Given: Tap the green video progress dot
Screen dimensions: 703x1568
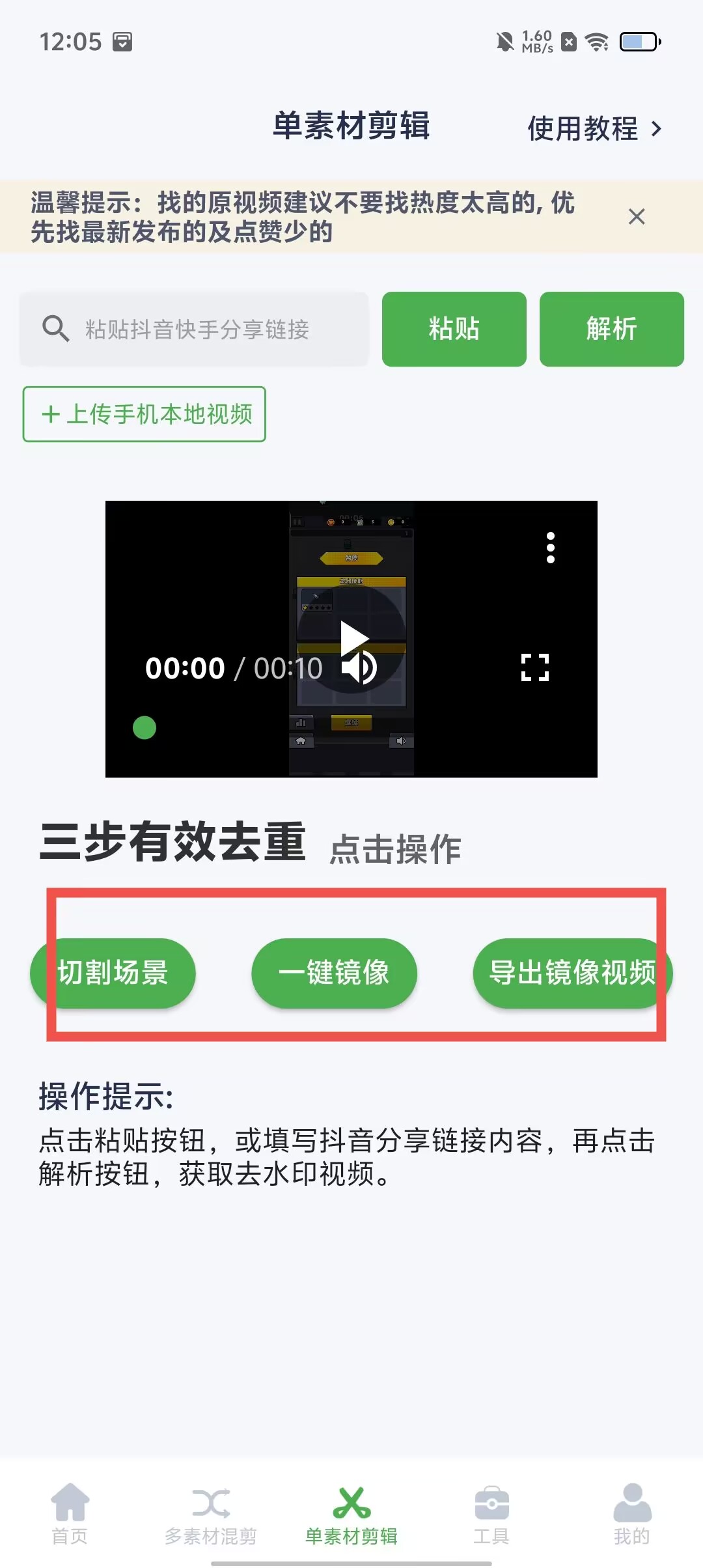Looking at the screenshot, I should coord(145,727).
